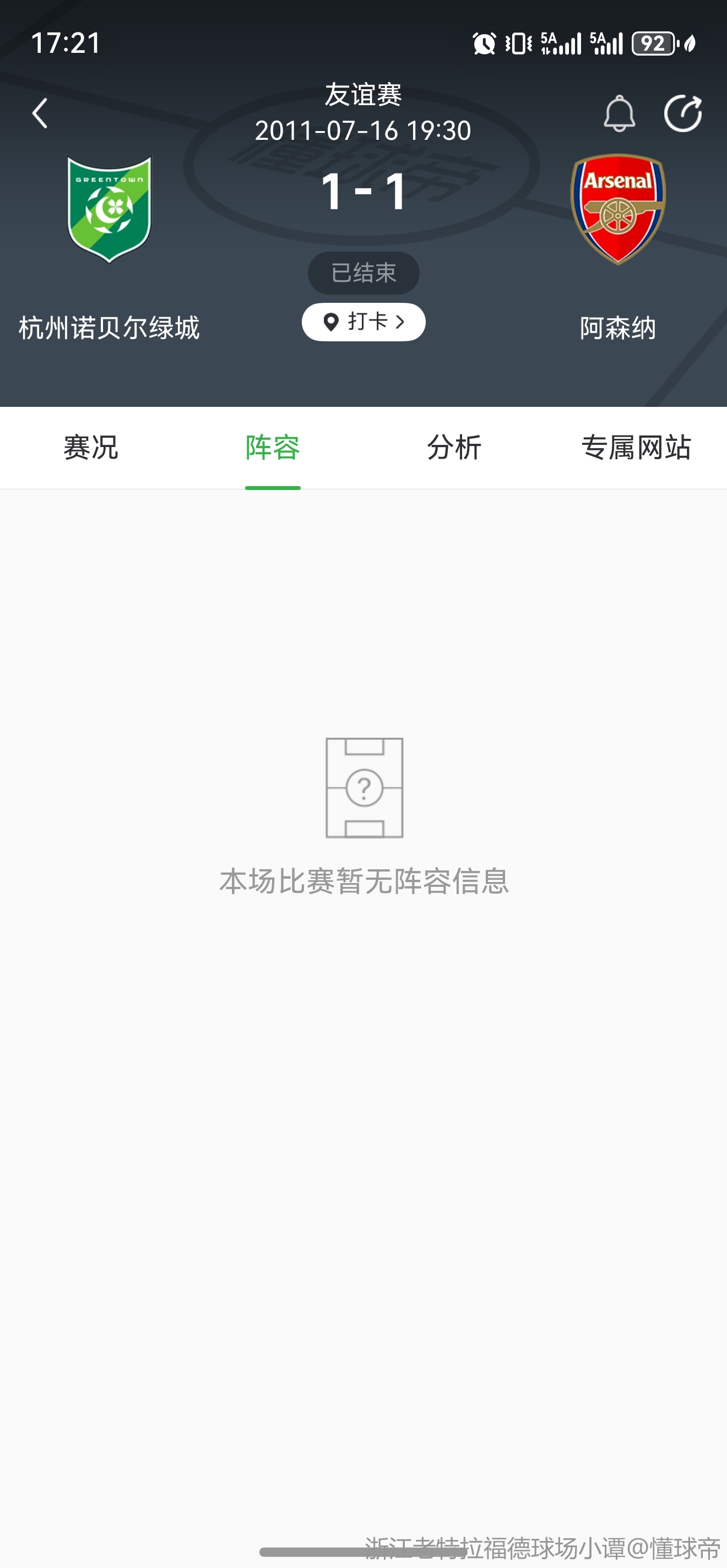Open 杭州诺贝尔绿城 team page
The width and height of the screenshot is (727, 1568).
click(109, 210)
